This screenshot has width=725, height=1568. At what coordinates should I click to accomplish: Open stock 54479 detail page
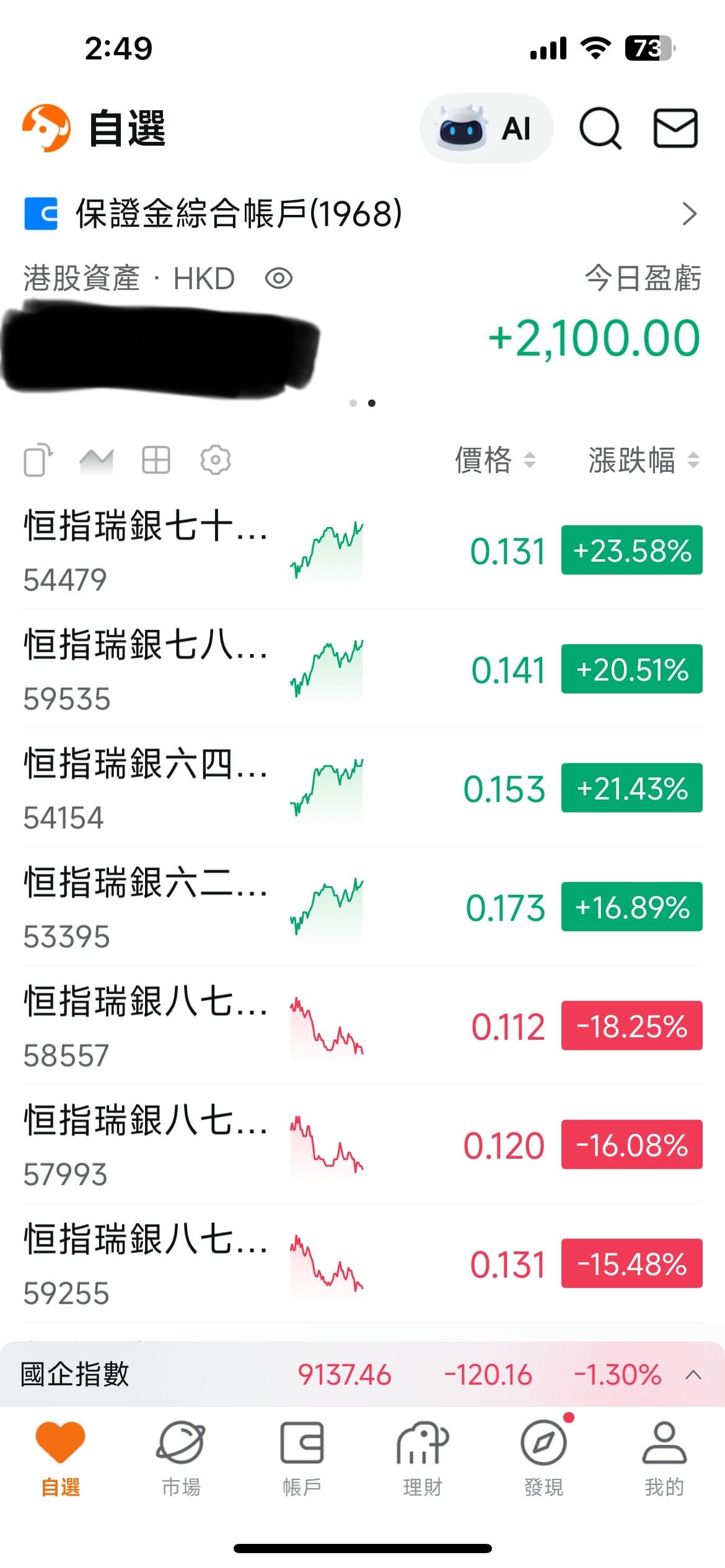(x=143, y=551)
